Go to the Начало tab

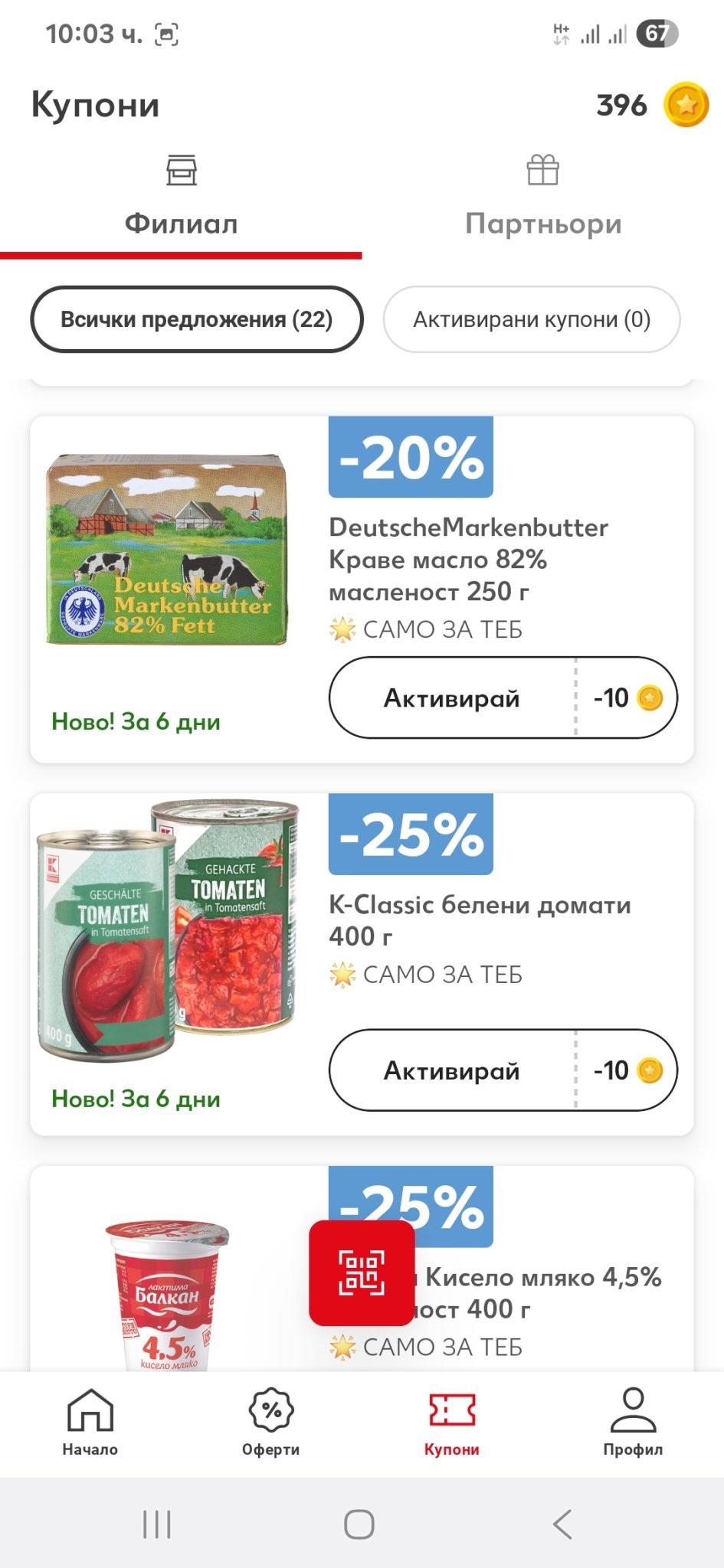pyautogui.click(x=90, y=1423)
